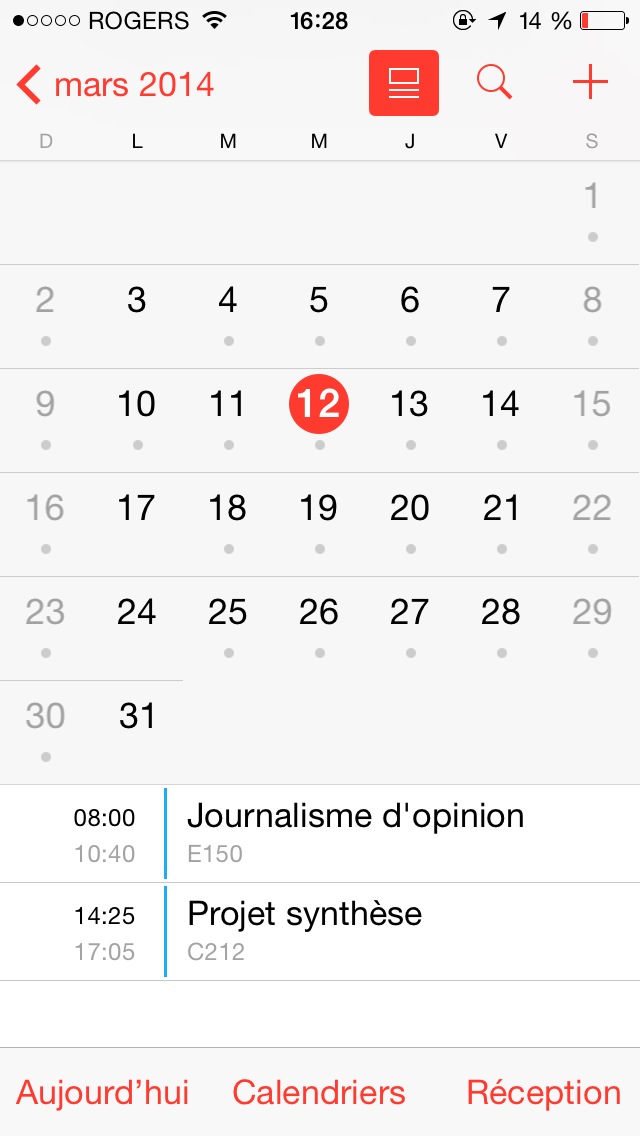640x1136 pixels.
Task: Select March 24 in the calendar
Action: (x=137, y=613)
